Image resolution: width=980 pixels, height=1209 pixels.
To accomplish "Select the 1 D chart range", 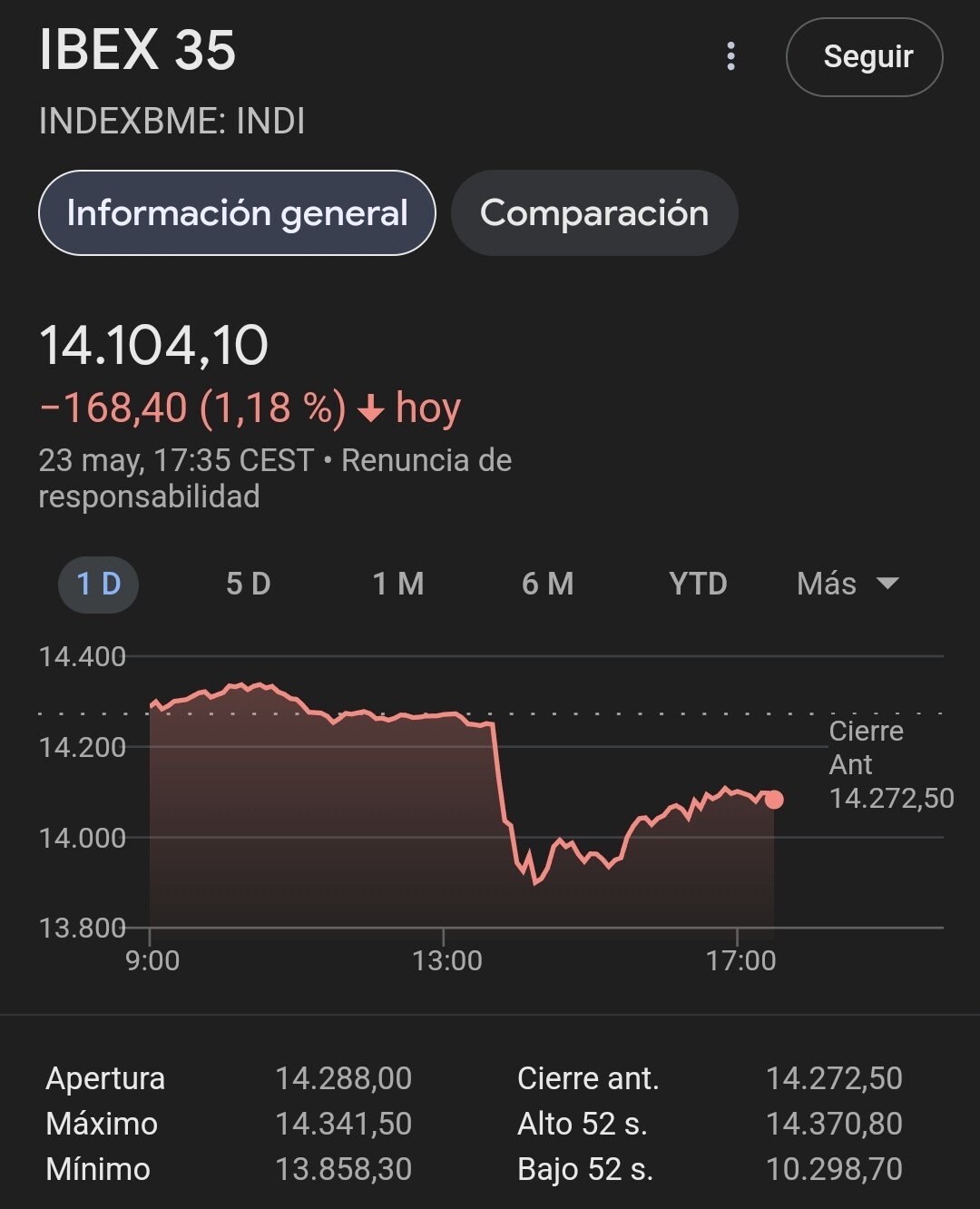I will (98, 584).
